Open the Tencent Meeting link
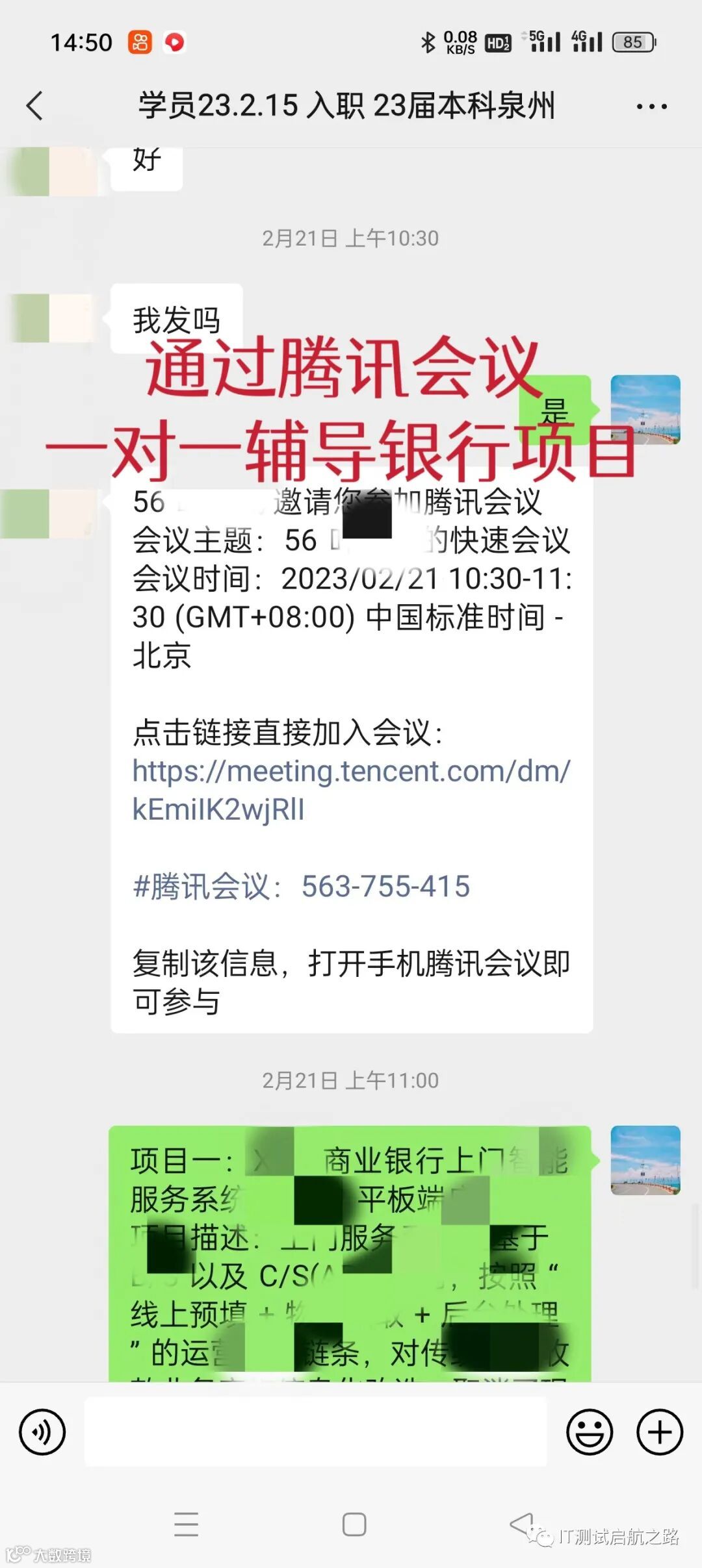Viewport: 702px width, 1568px height. [x=351, y=790]
